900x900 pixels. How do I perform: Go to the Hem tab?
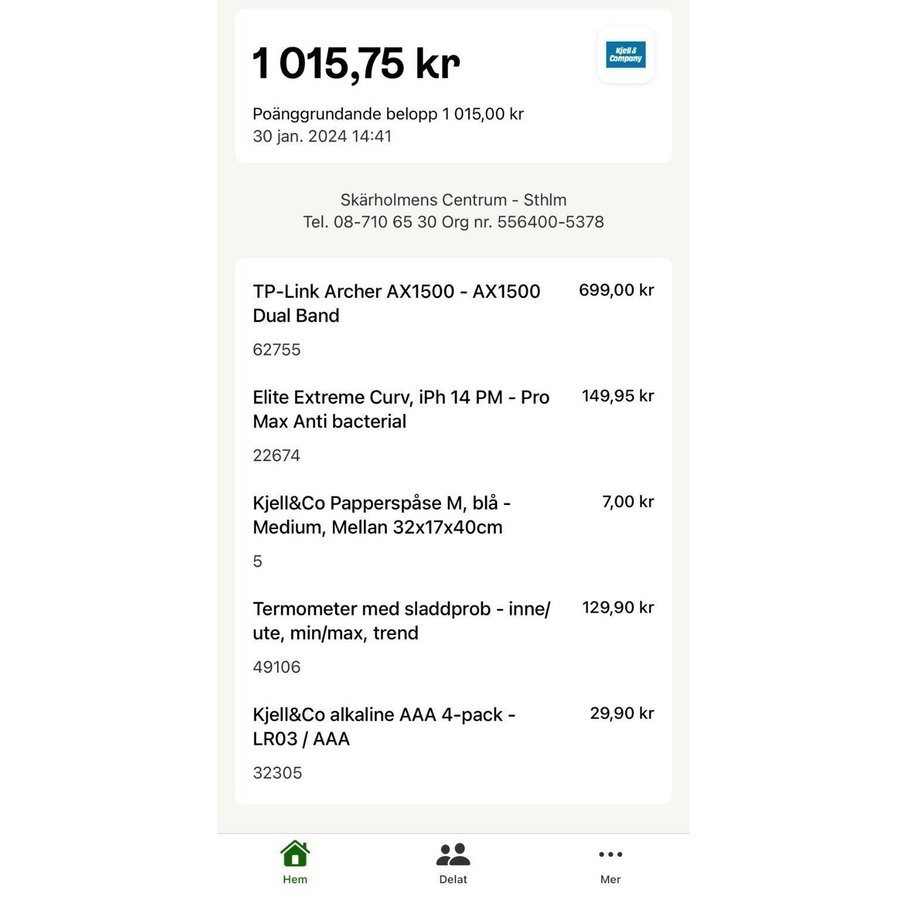click(x=295, y=862)
